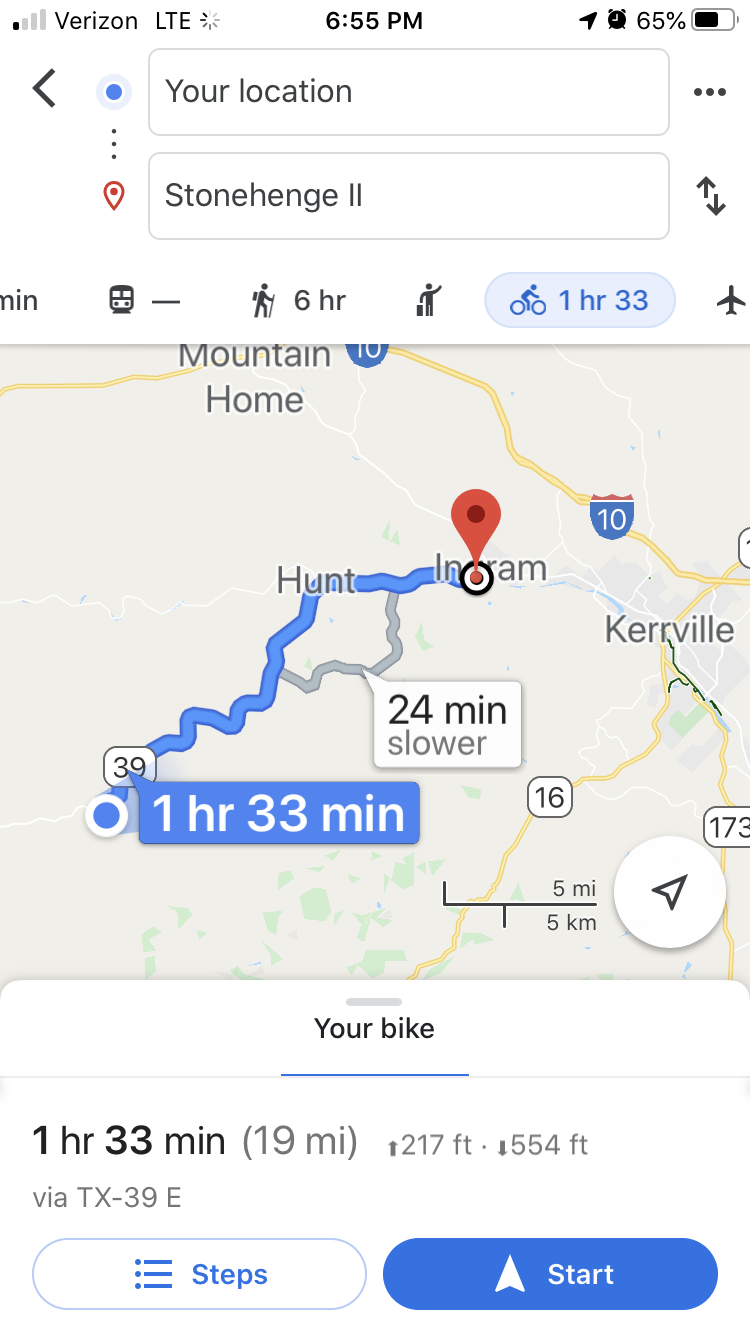Swap the start and destination

[710, 196]
